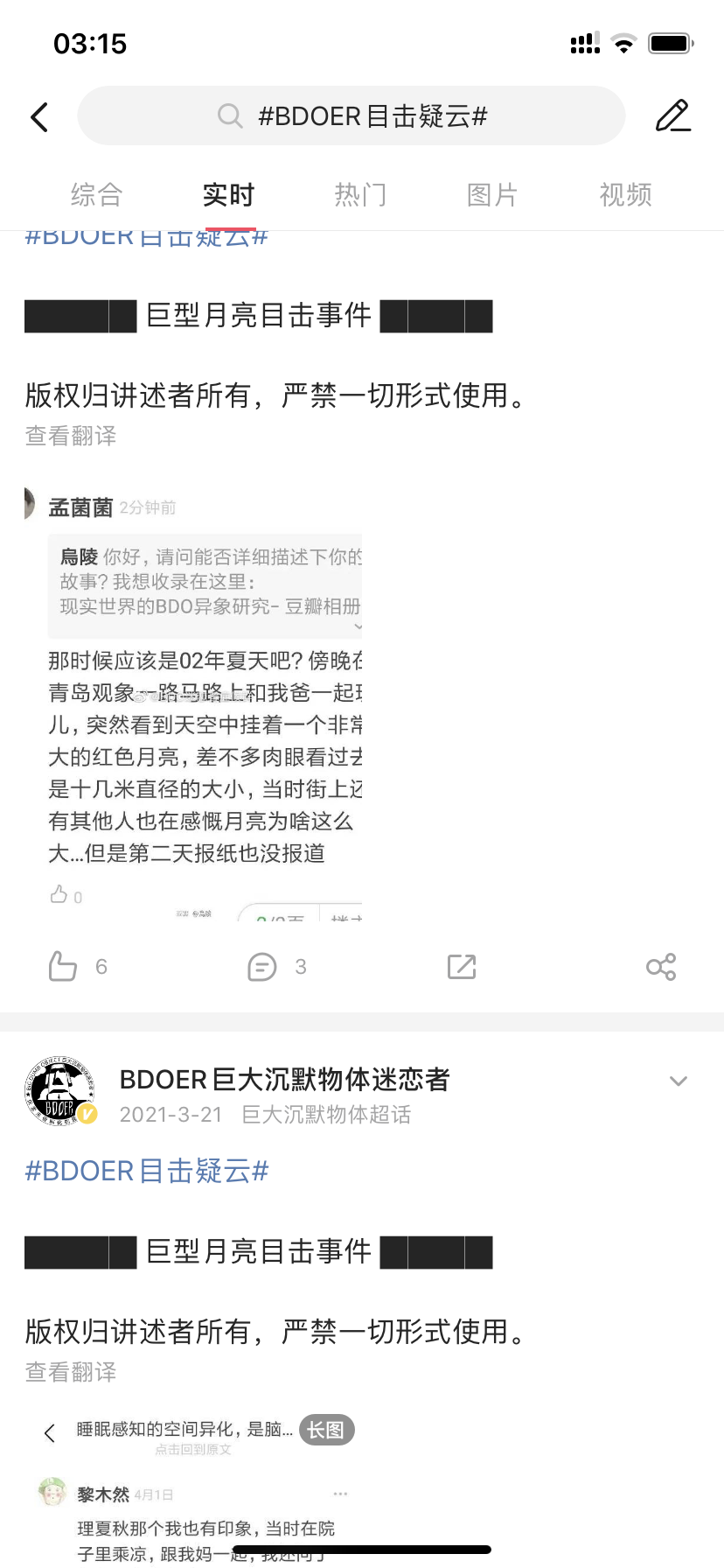Open #BDOER目击疑云# hashtag in second post

(x=147, y=1171)
